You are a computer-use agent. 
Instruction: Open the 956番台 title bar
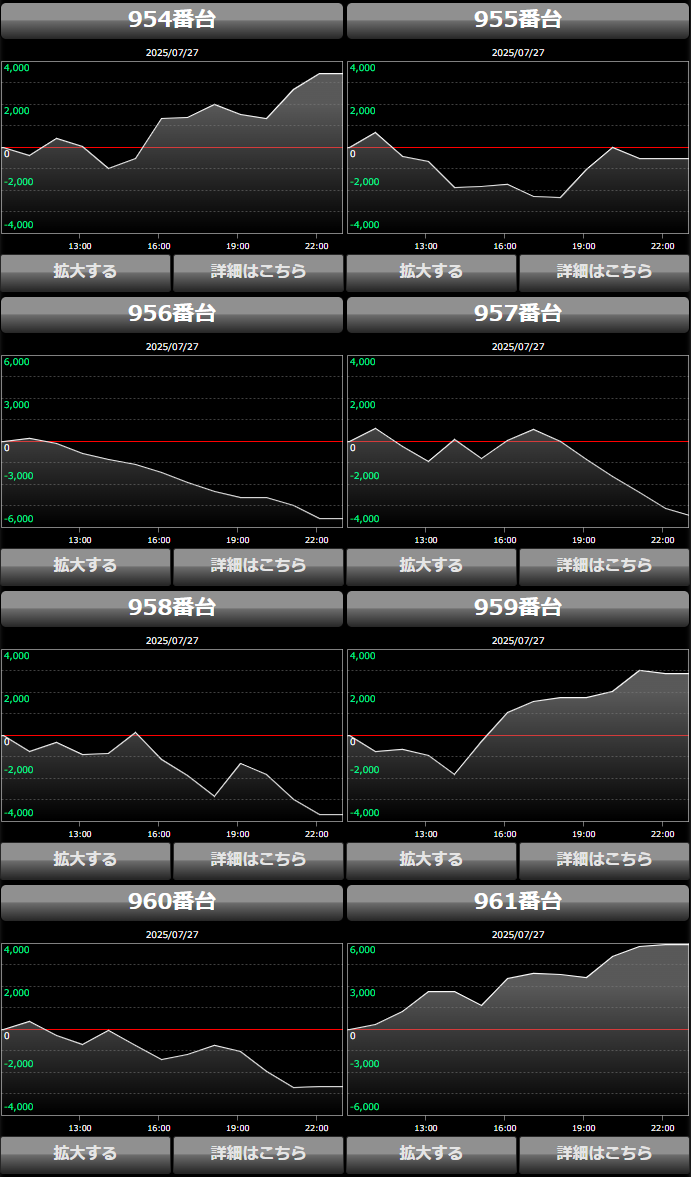(x=172, y=314)
